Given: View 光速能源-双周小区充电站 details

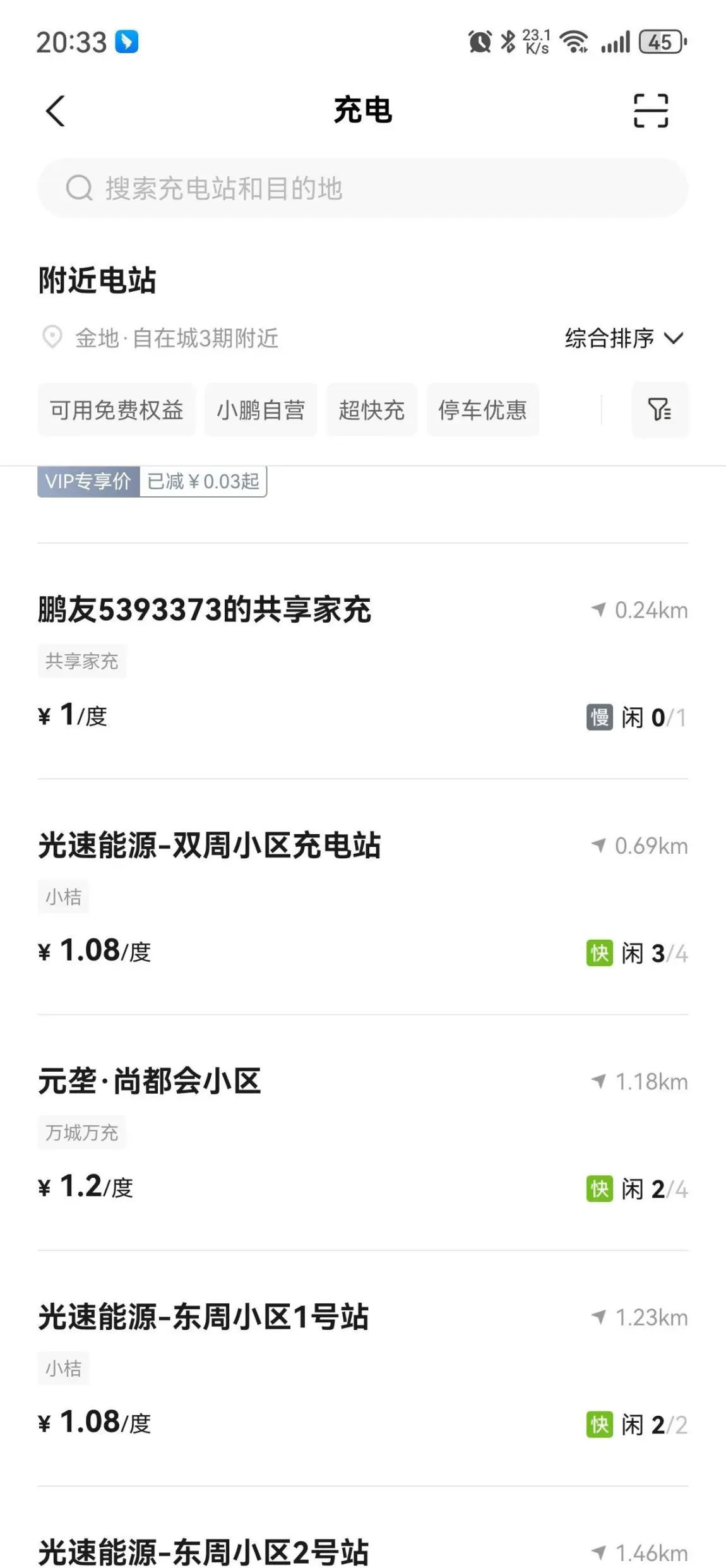Looking at the screenshot, I should point(362,897).
